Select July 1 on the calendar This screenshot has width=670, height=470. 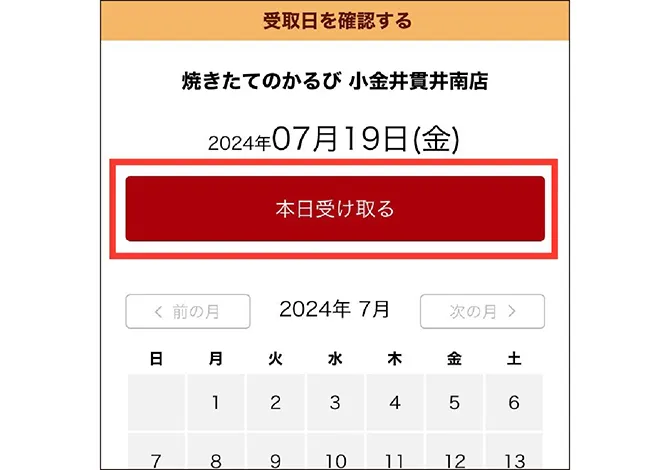[215, 403]
